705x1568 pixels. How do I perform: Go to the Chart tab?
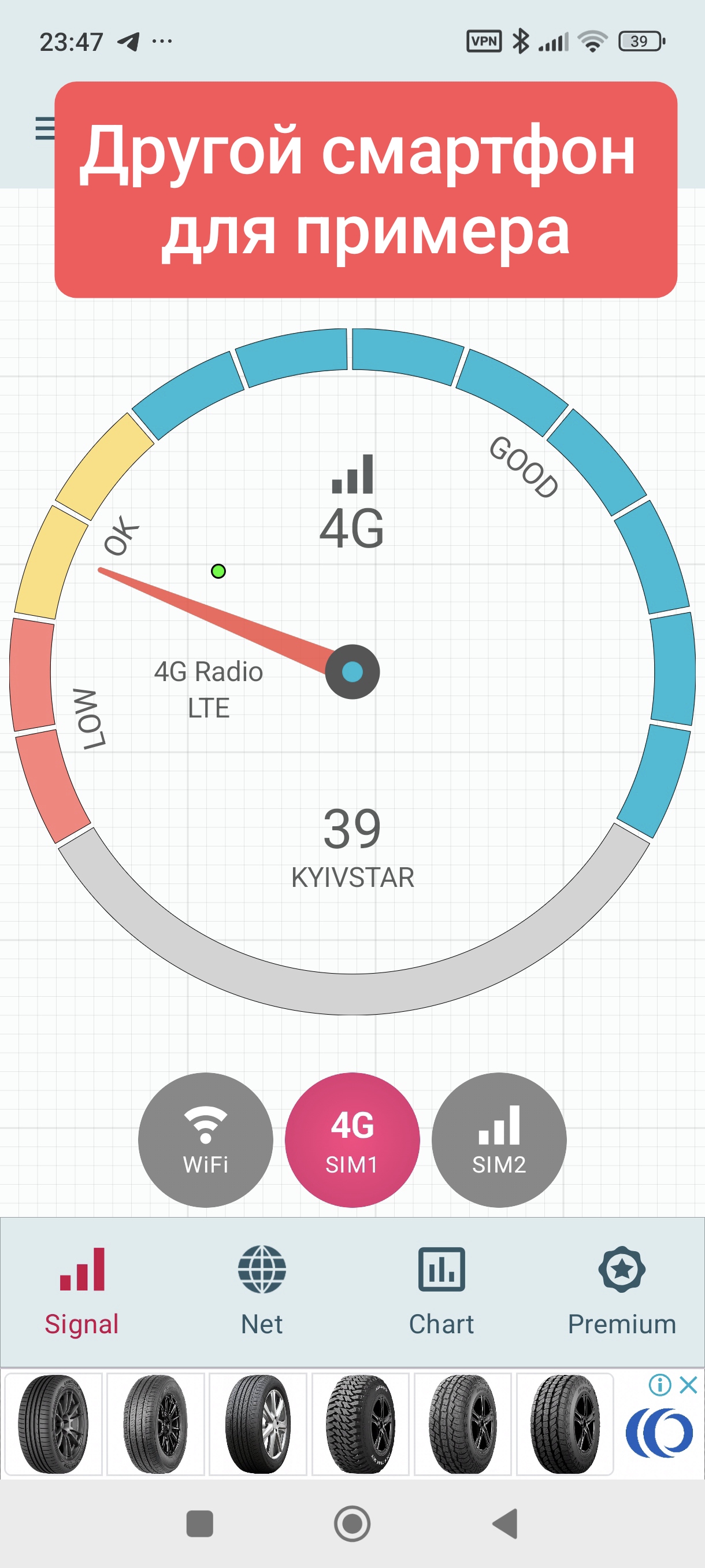tap(441, 1290)
